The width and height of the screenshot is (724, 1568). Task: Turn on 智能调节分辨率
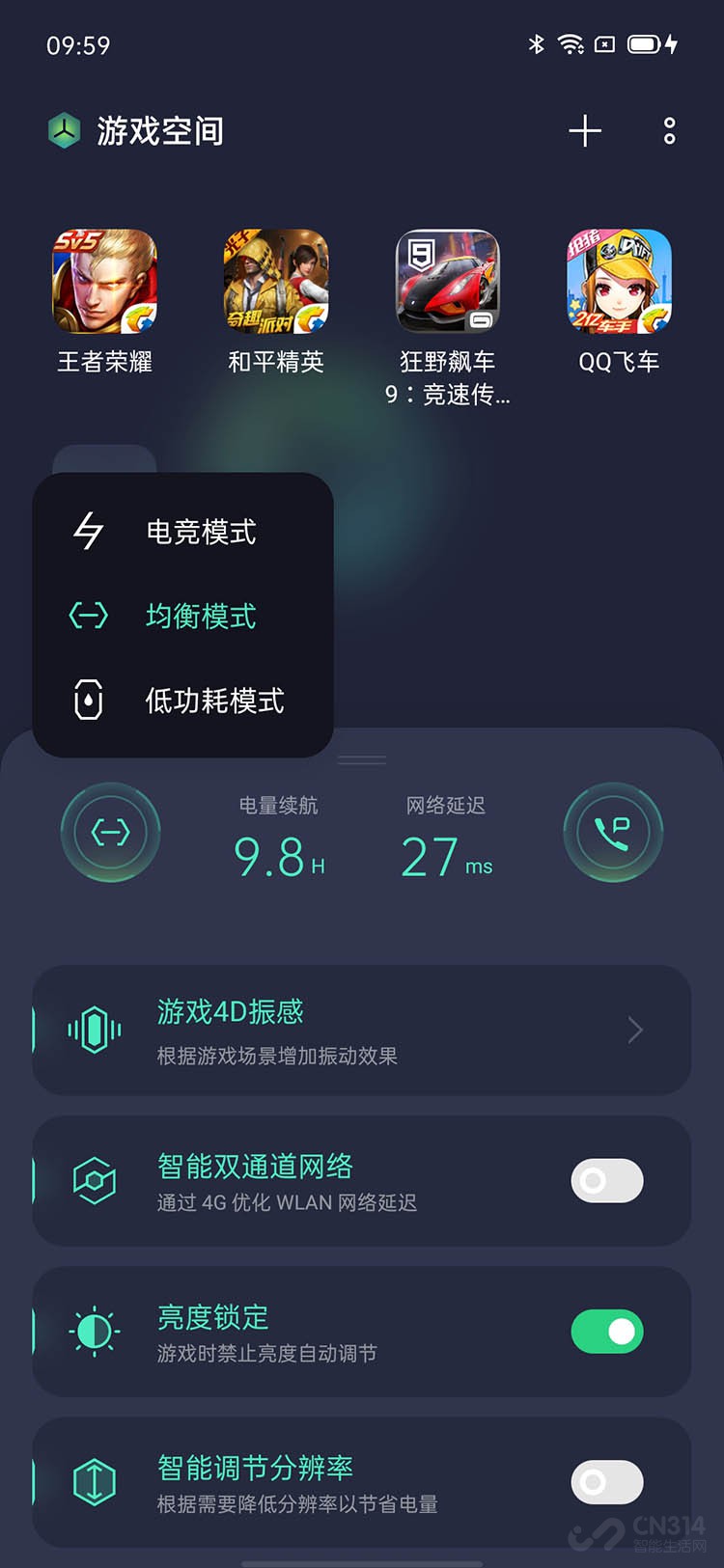606,1481
